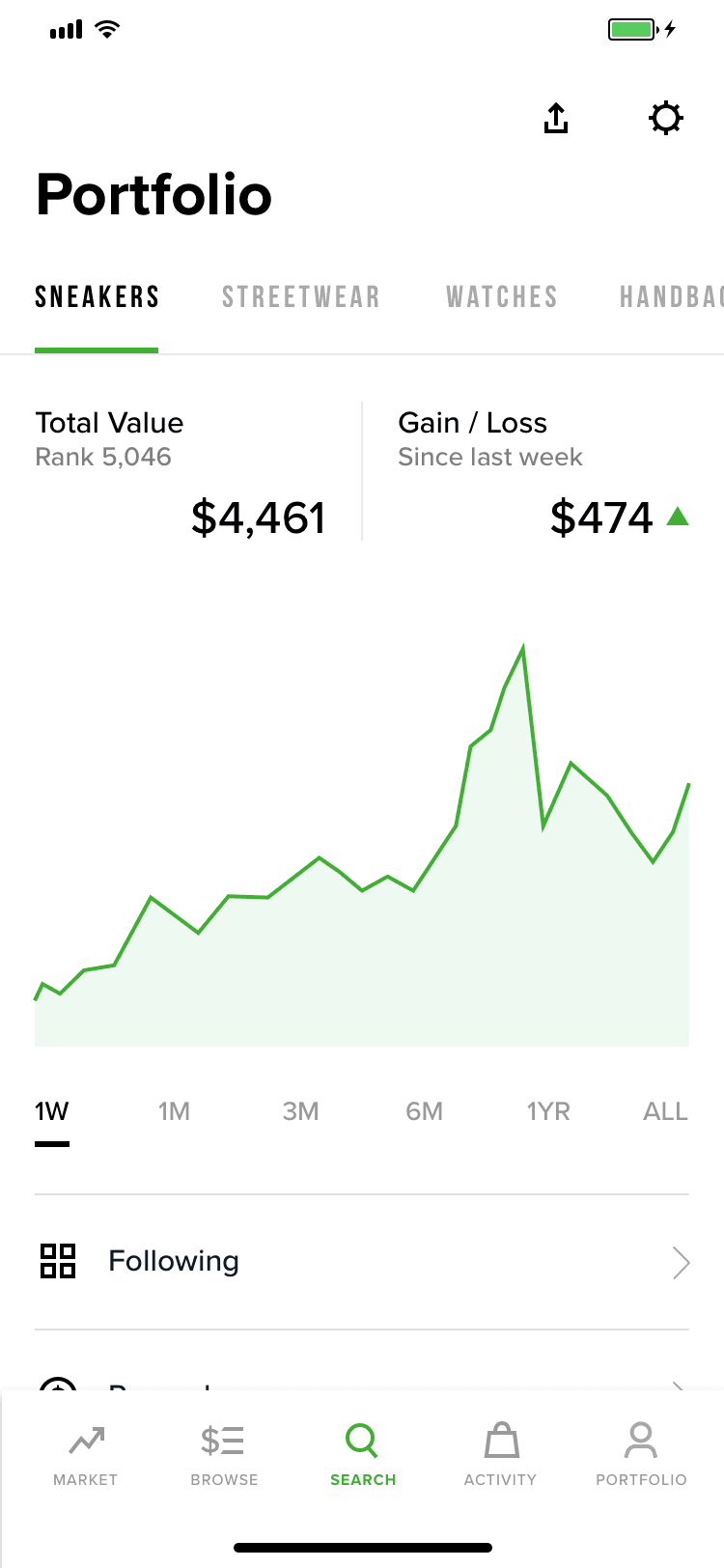
Task: Expand the Following section chevron
Action: coord(682,1262)
